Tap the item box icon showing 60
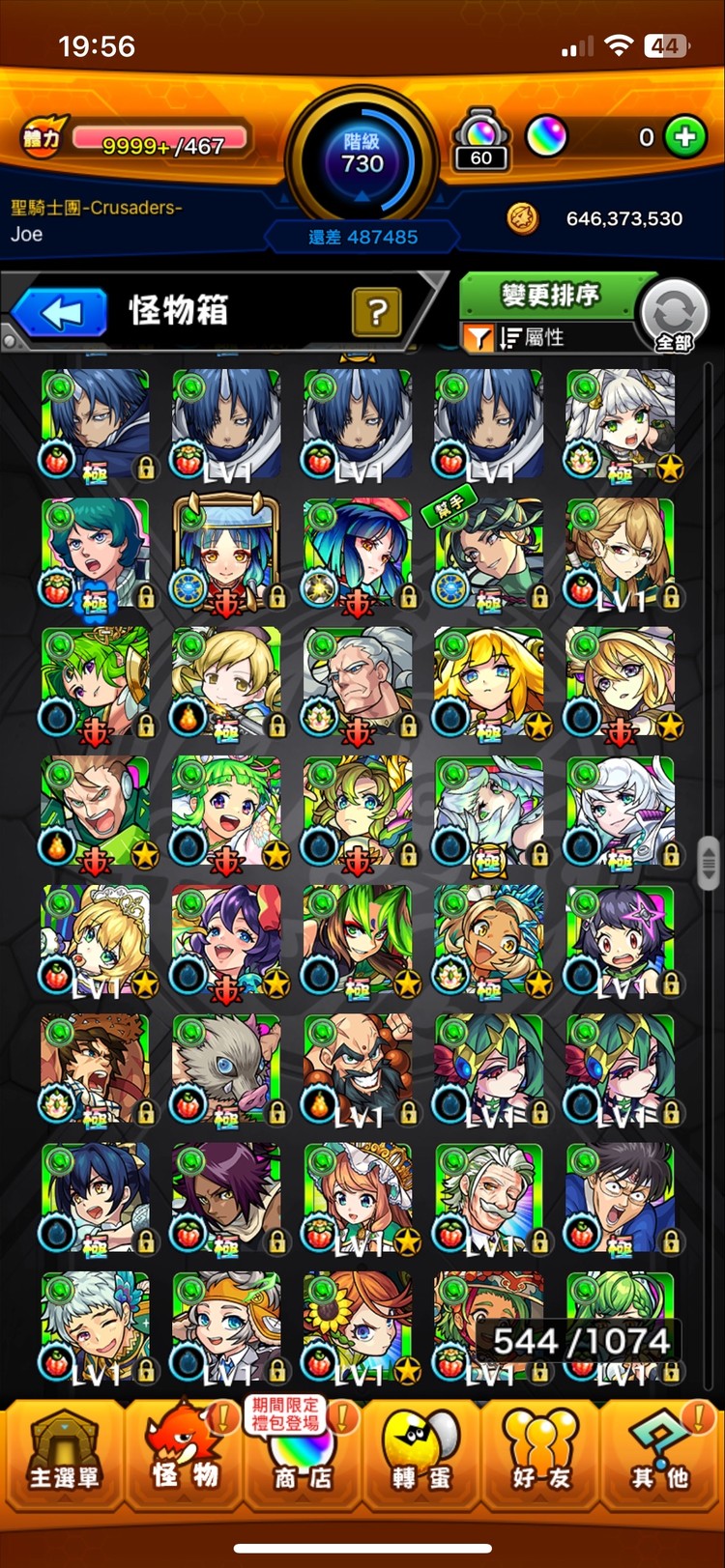The height and width of the screenshot is (1568, 725). coord(481,140)
